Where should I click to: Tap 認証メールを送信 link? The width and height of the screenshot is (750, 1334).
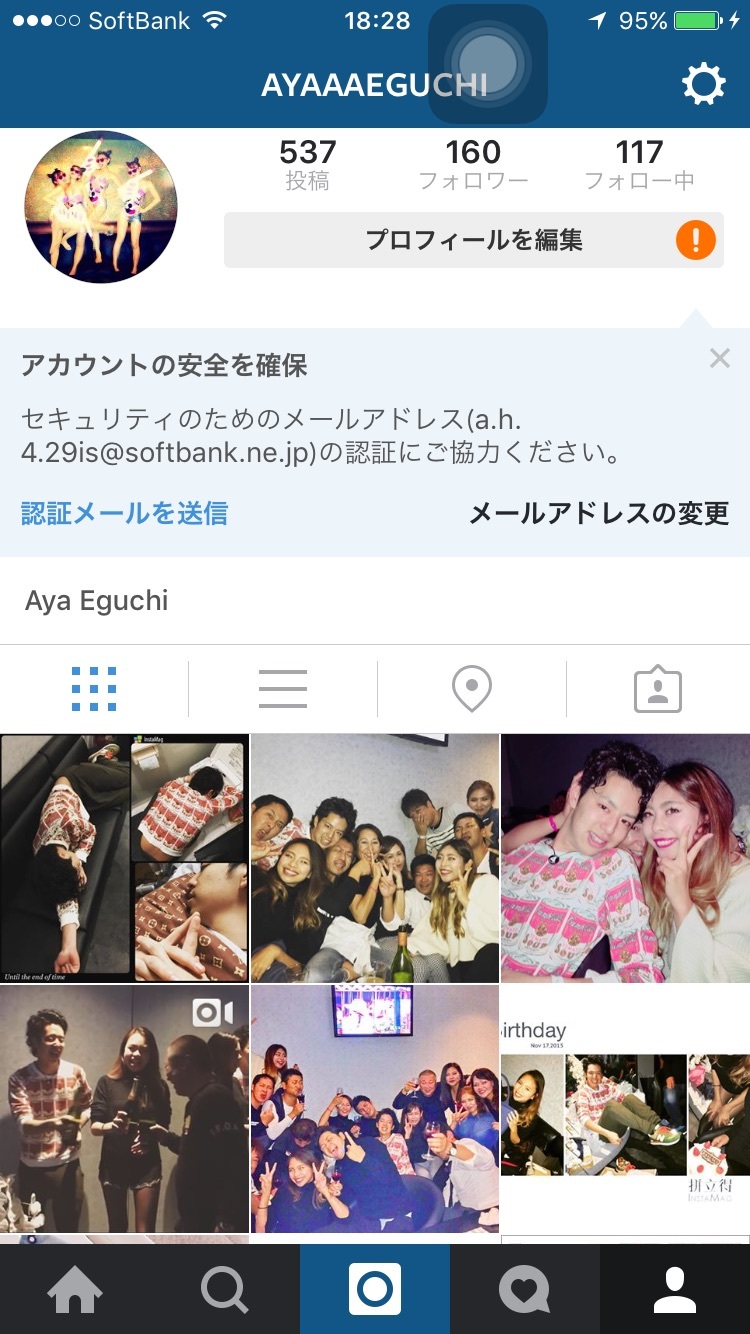(x=125, y=513)
